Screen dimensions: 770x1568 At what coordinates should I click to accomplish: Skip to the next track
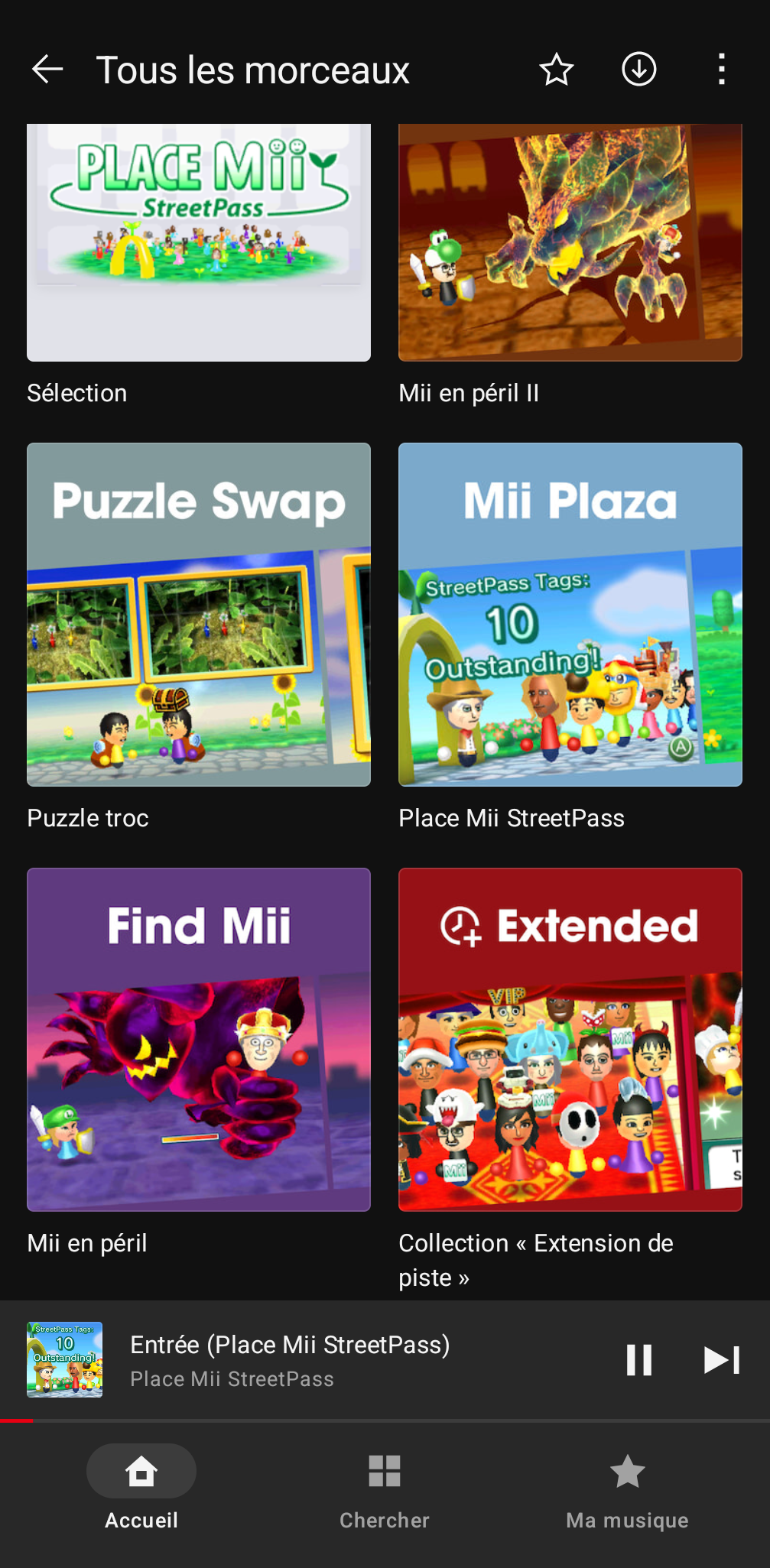point(722,1360)
